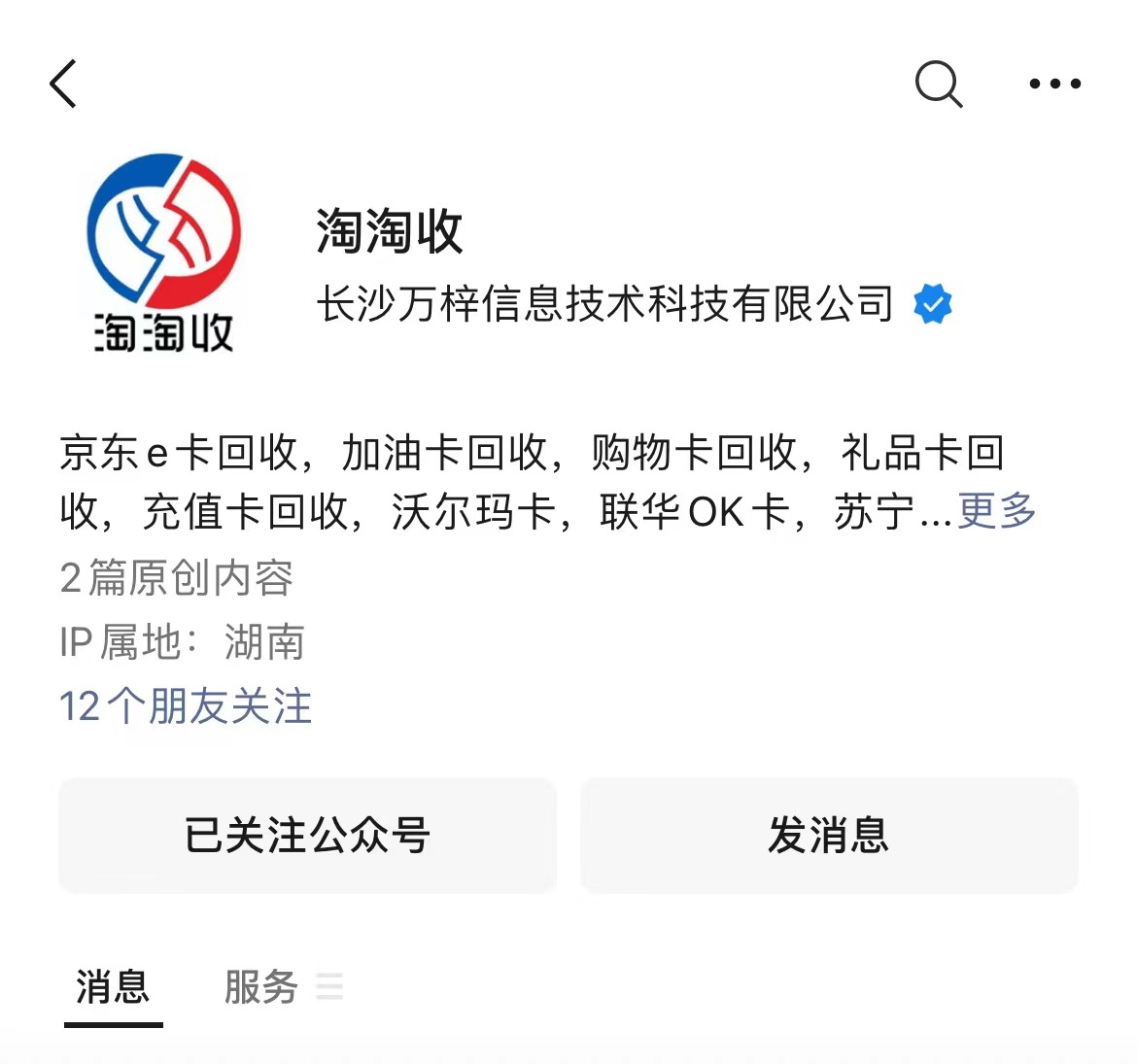The image size is (1137, 1064).
Task: Expand the description with 更多
Action: (x=997, y=511)
